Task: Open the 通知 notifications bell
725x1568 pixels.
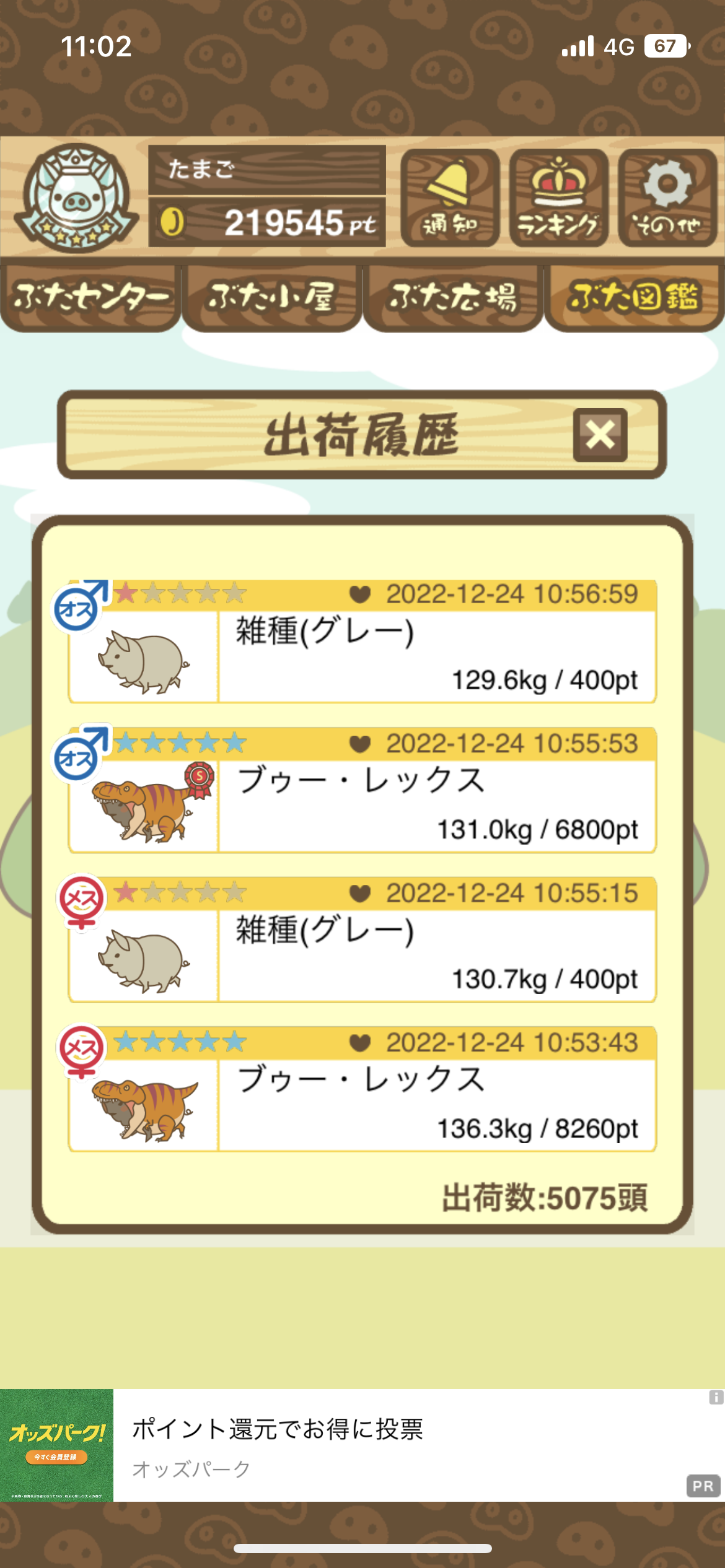Action: pos(450,198)
